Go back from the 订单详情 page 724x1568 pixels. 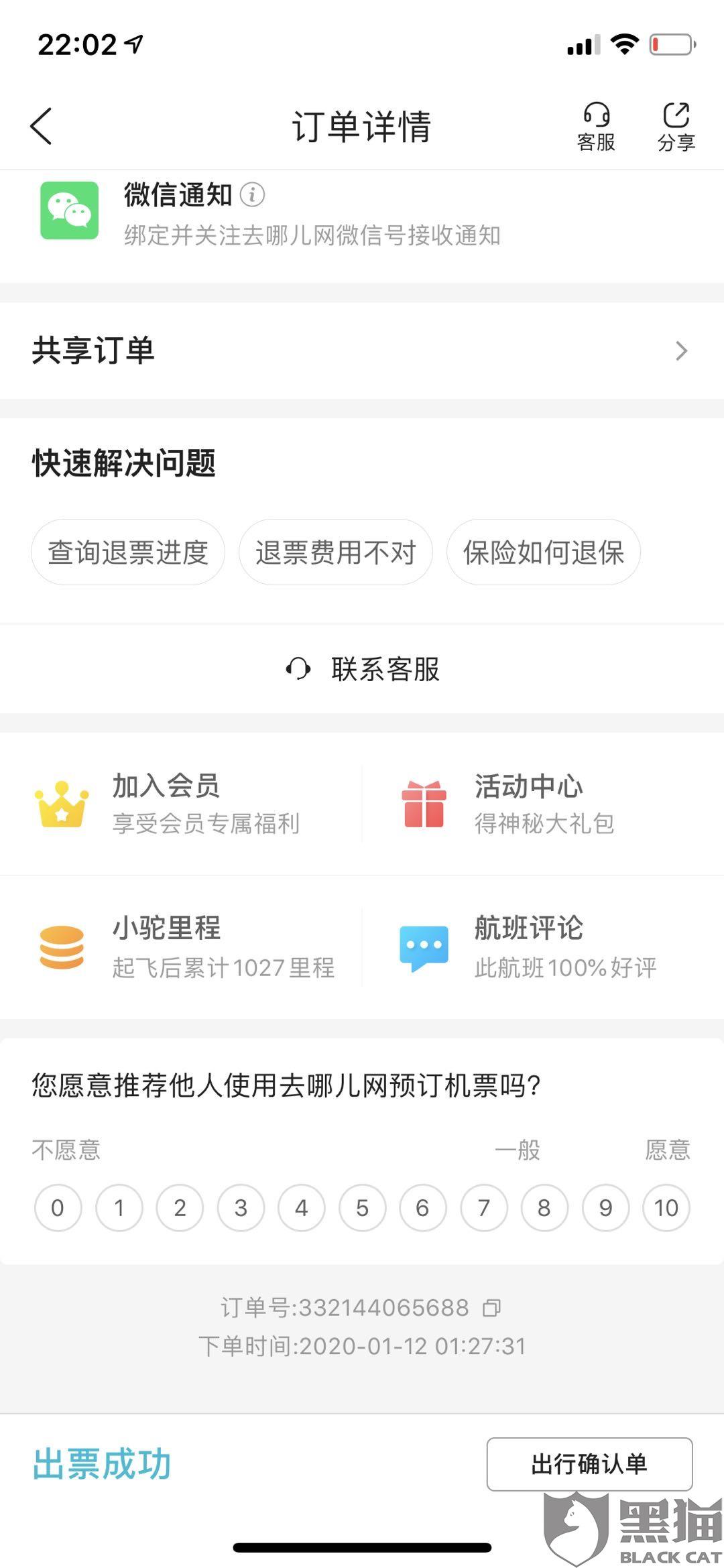click(x=42, y=125)
